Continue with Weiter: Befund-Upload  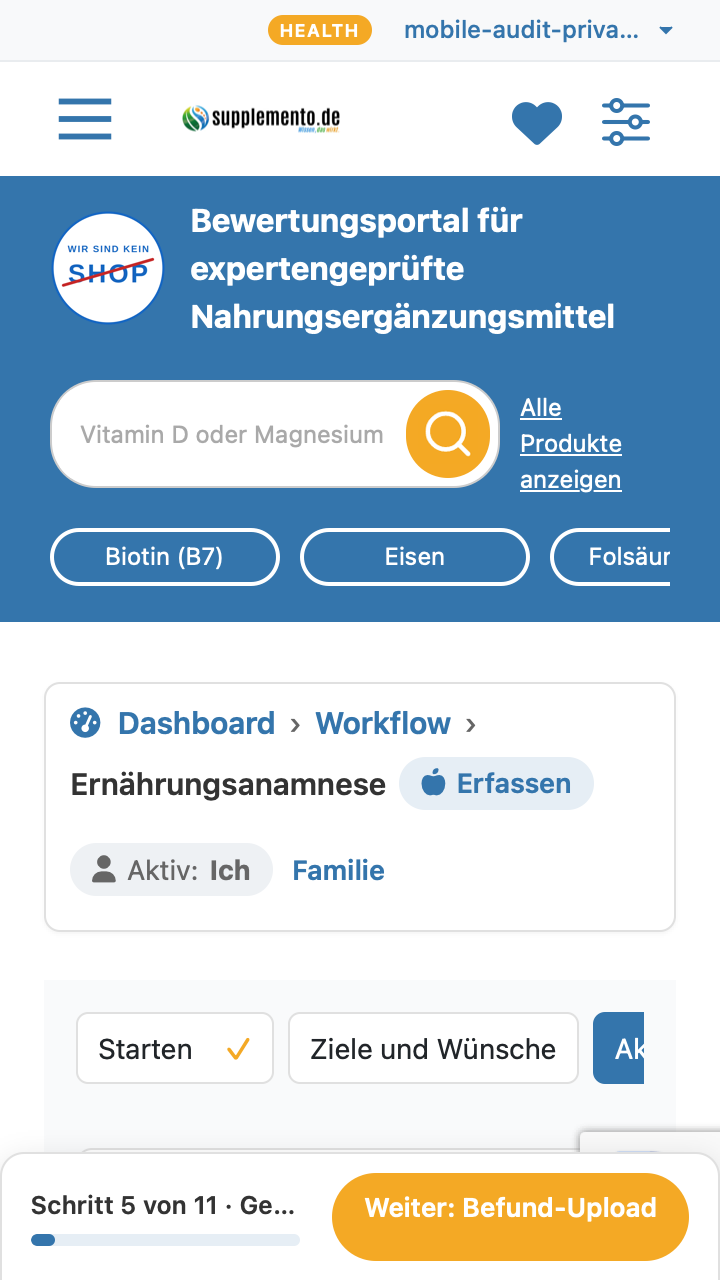510,1208
